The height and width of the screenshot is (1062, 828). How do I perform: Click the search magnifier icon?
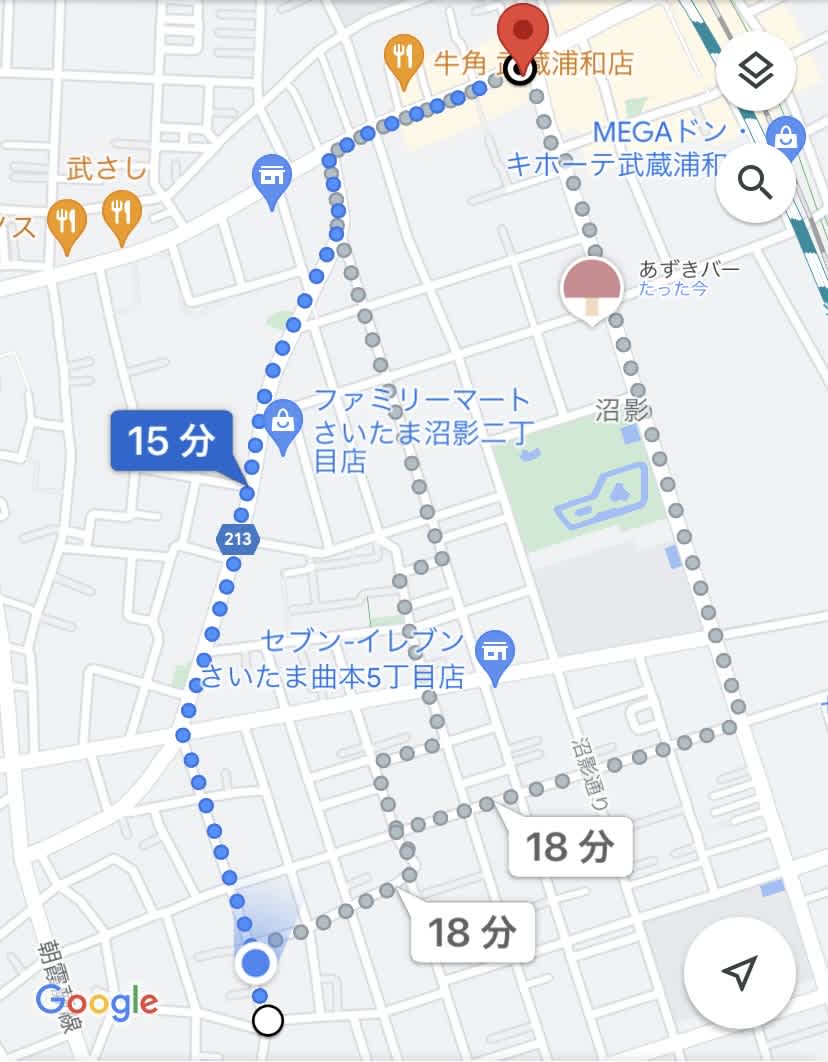pyautogui.click(x=755, y=185)
